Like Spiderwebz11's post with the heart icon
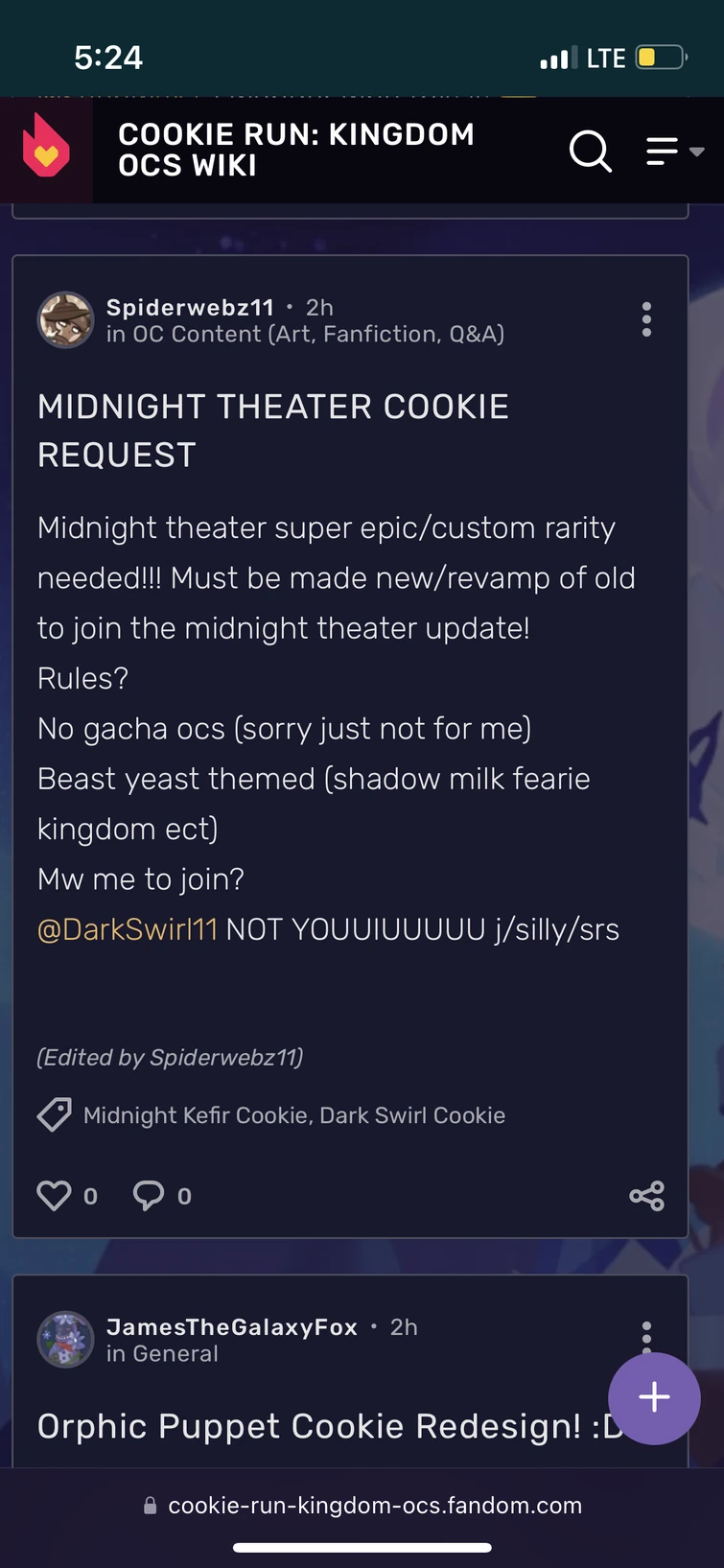The image size is (724, 1568). tap(54, 1195)
